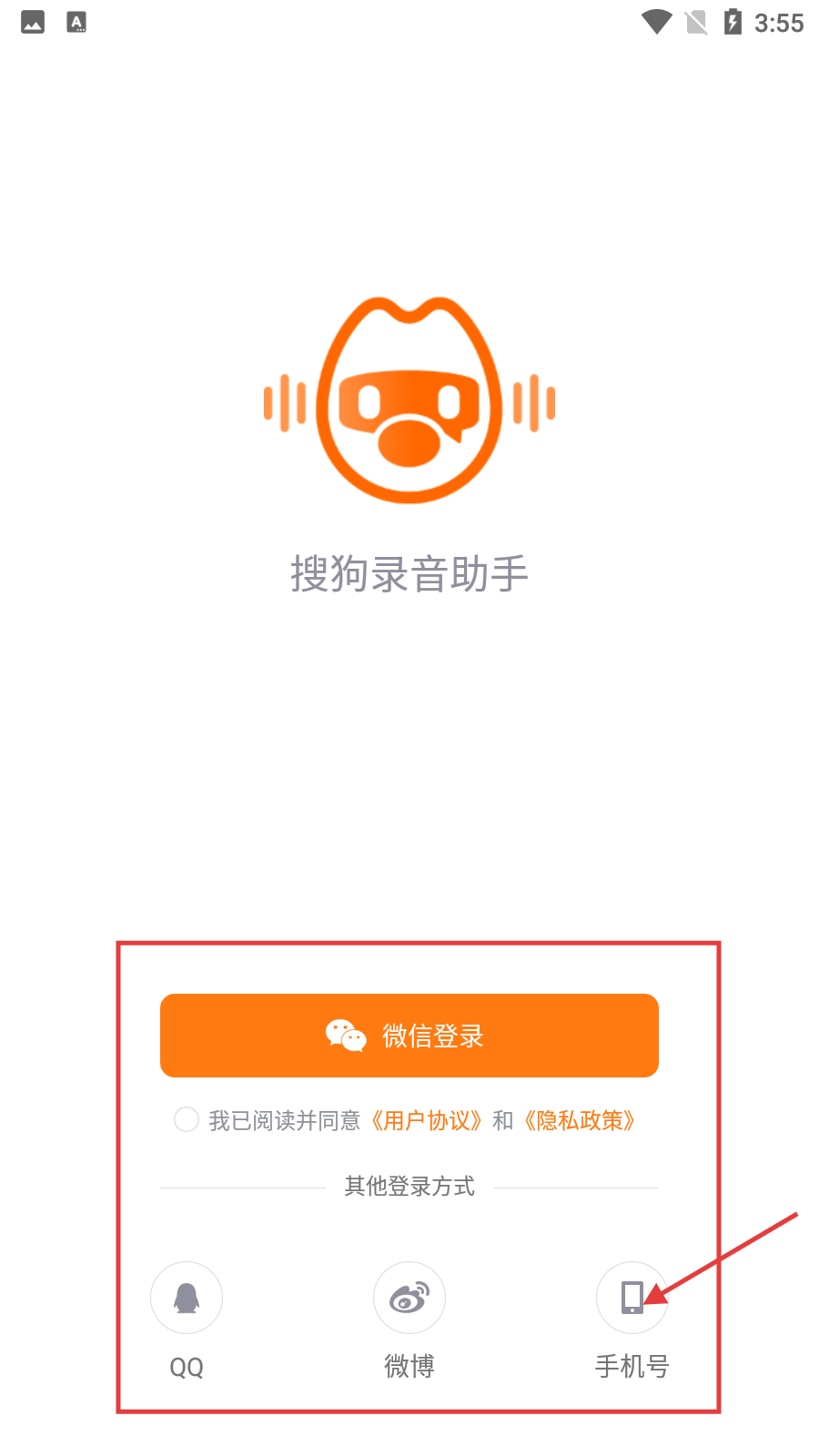This screenshot has width=819, height=1456.
Task: Open the 隐私政策 privacy policy link
Action: click(x=581, y=1120)
